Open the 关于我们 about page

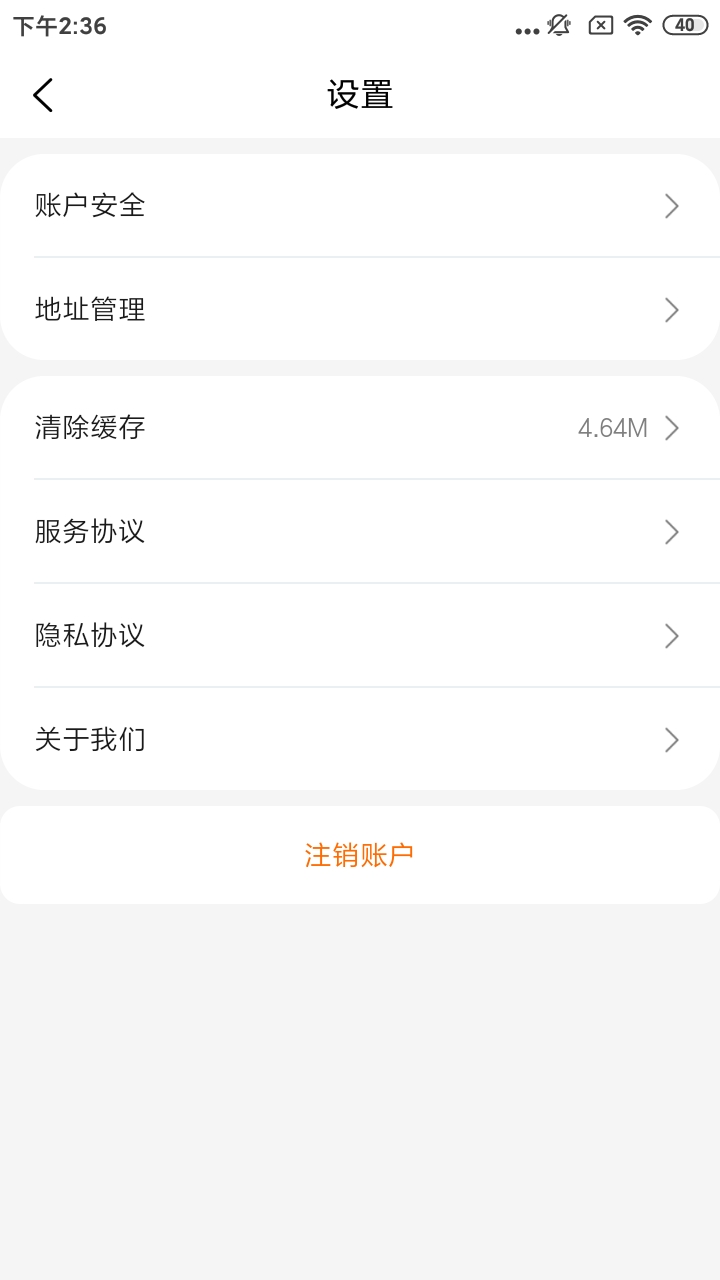click(90, 739)
